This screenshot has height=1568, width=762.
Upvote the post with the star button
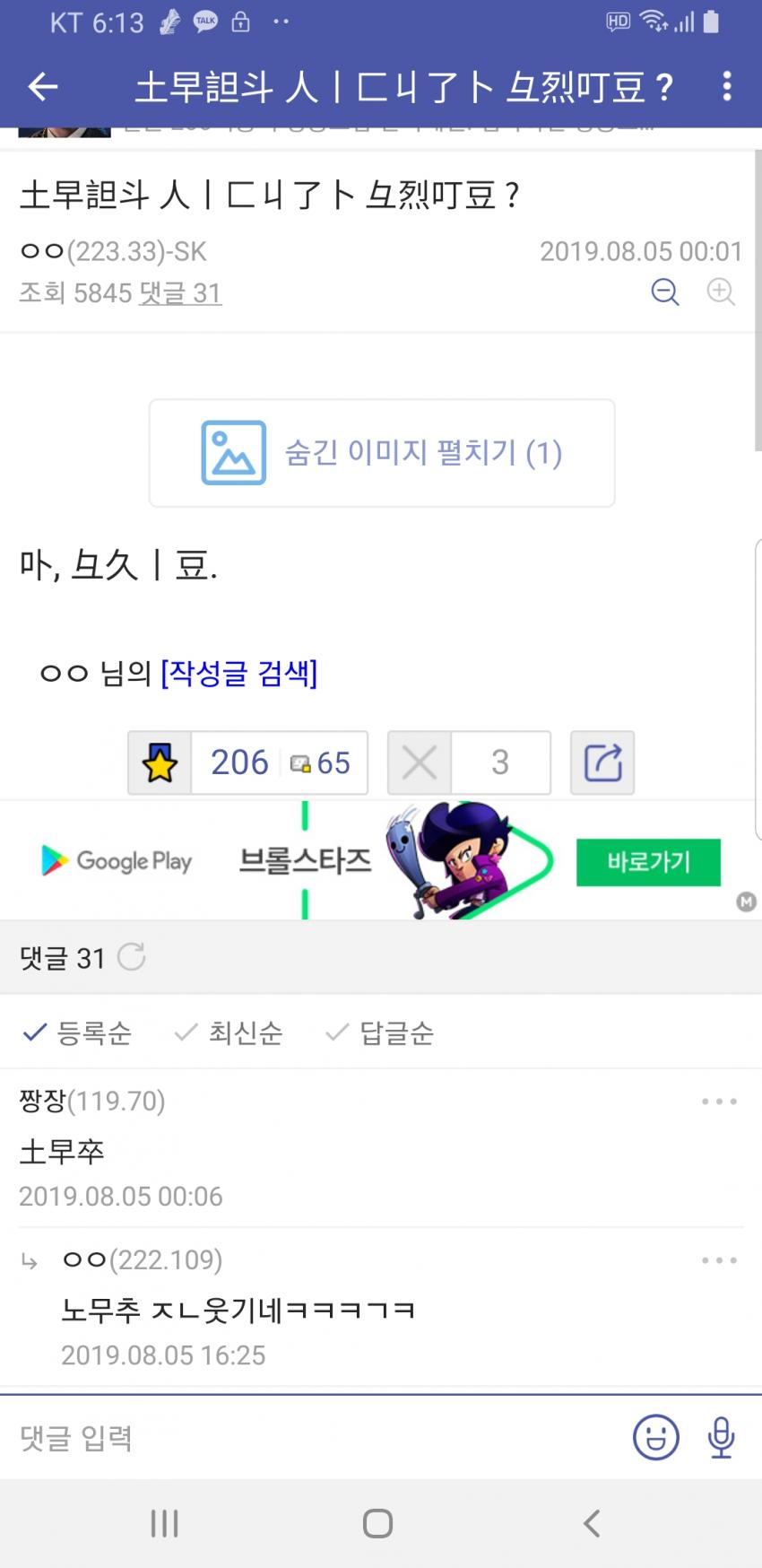tap(160, 763)
